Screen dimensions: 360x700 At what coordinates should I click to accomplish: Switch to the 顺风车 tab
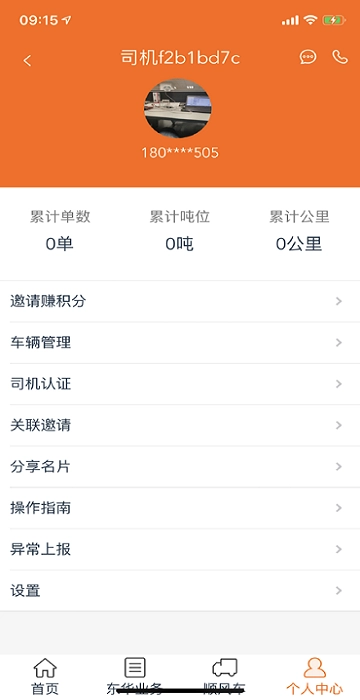(225, 676)
